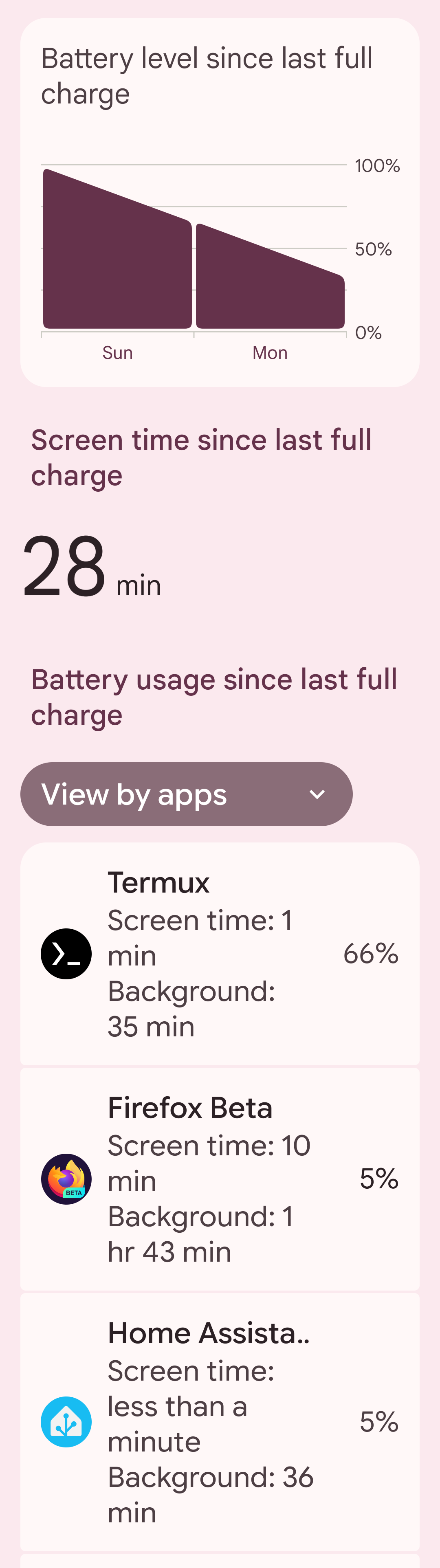This screenshot has height=1568, width=440.
Task: Open Home Assistant battery usage details
Action: pos(220,1422)
